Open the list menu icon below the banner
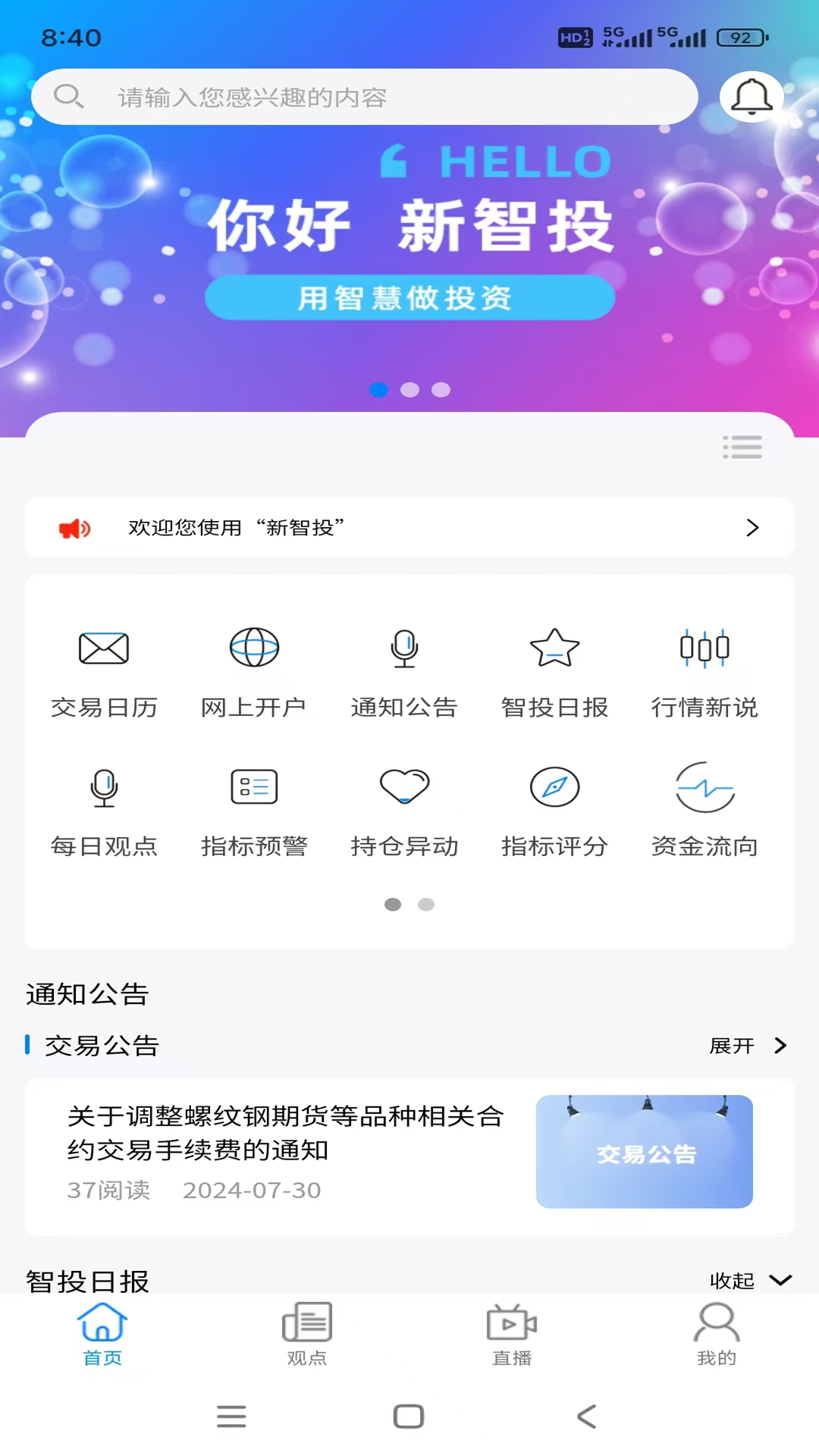Viewport: 819px width, 1456px height. click(742, 447)
